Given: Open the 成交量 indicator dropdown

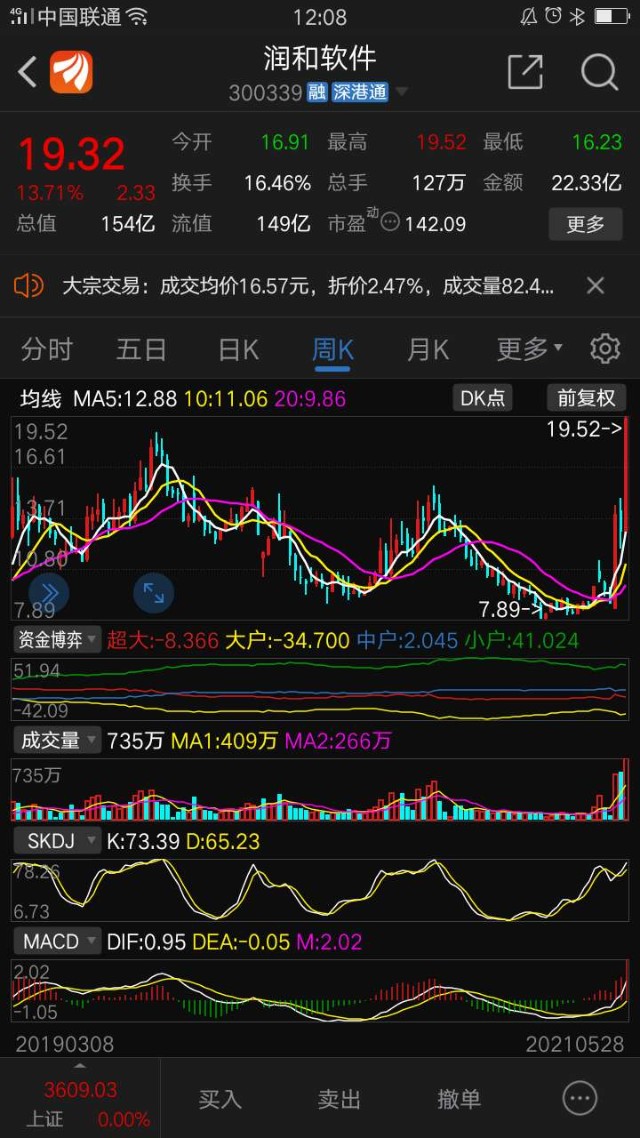Looking at the screenshot, I should pyautogui.click(x=57, y=741).
